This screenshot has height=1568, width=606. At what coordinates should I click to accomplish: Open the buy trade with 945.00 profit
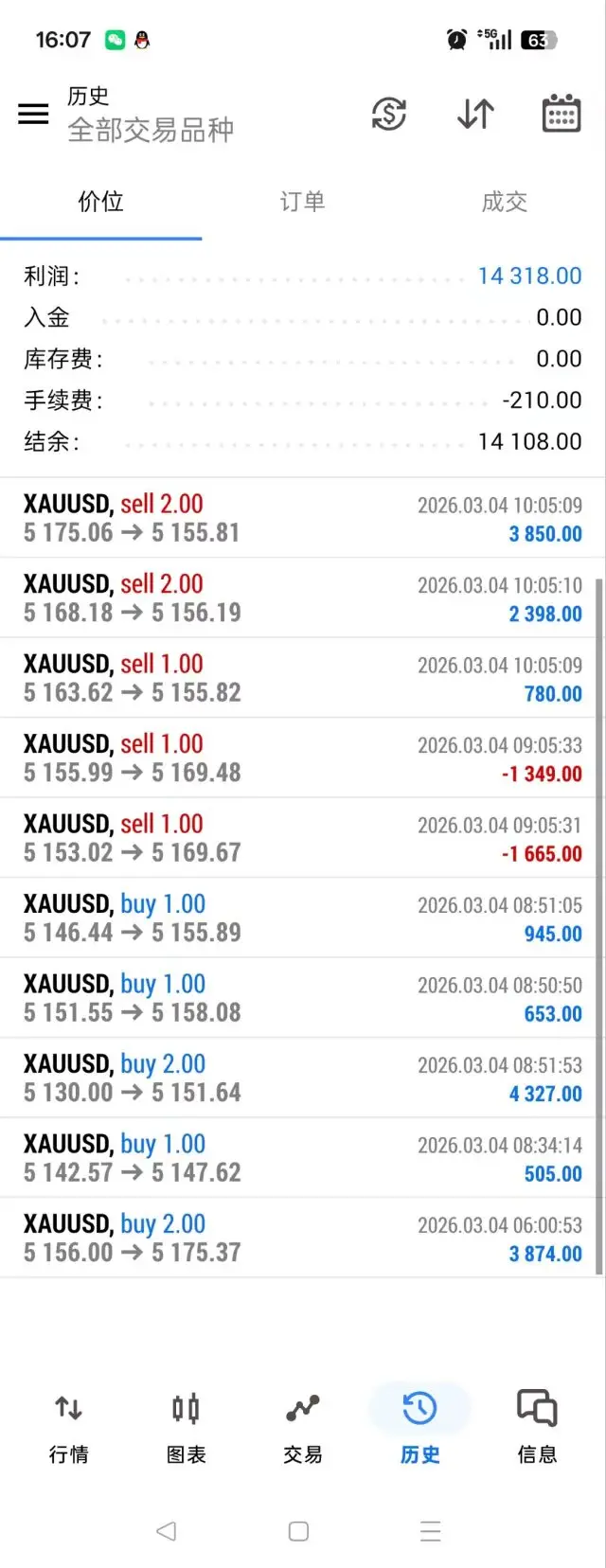click(x=303, y=918)
